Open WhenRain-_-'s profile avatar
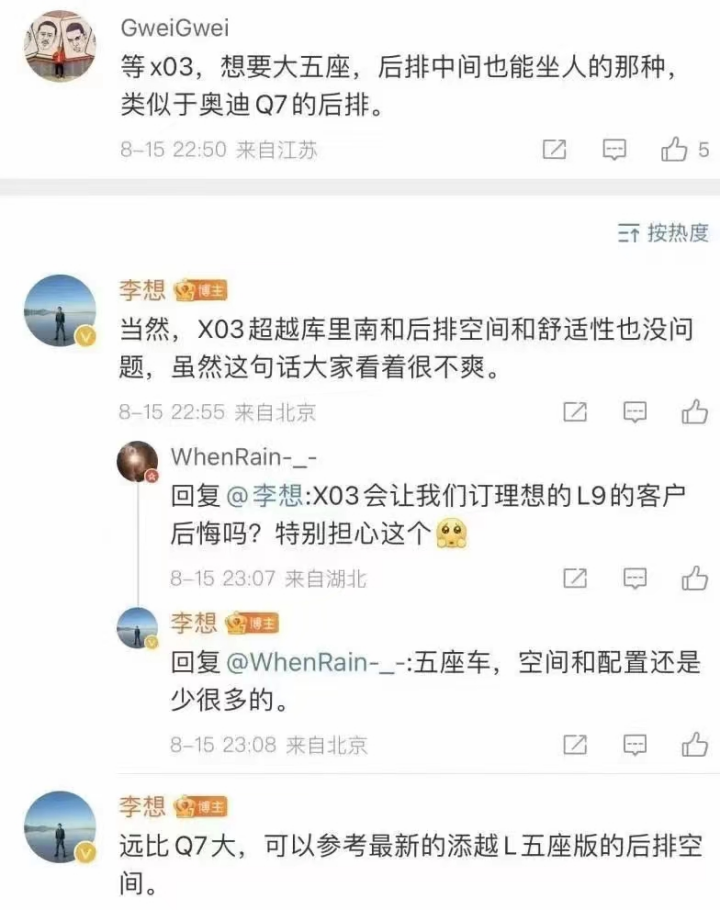The height and width of the screenshot is (910, 720). coord(138,461)
